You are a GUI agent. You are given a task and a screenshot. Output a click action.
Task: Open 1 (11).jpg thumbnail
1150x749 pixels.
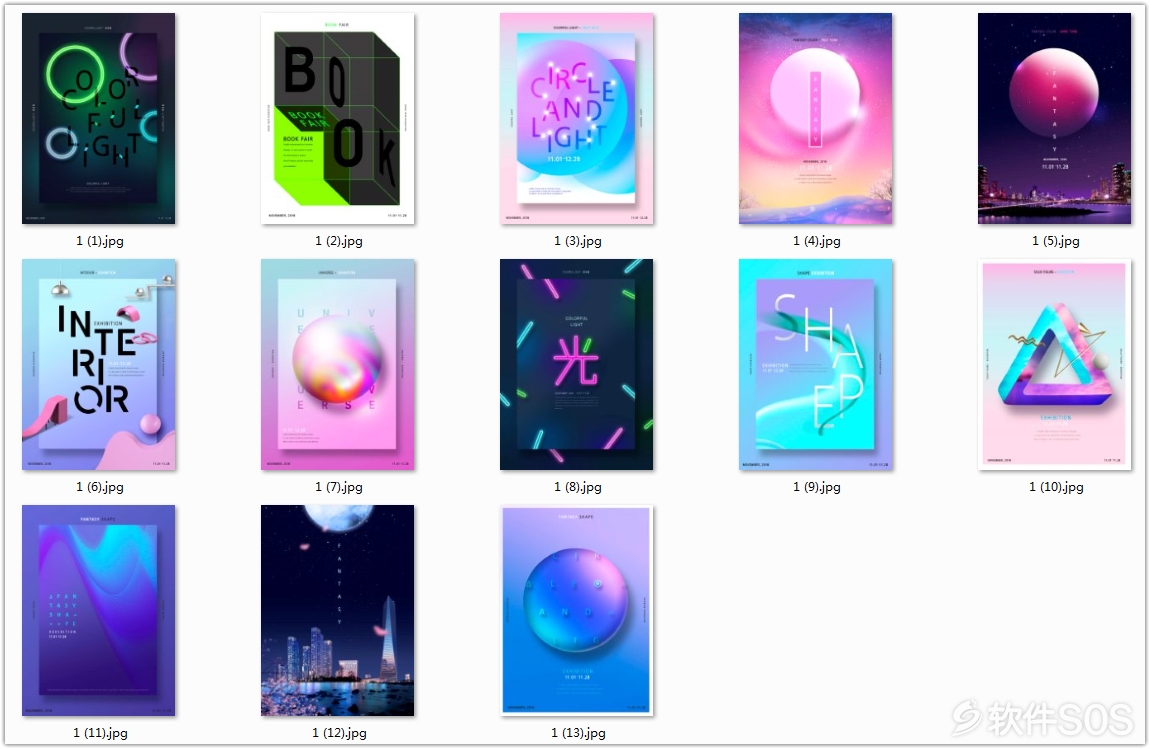[99, 610]
